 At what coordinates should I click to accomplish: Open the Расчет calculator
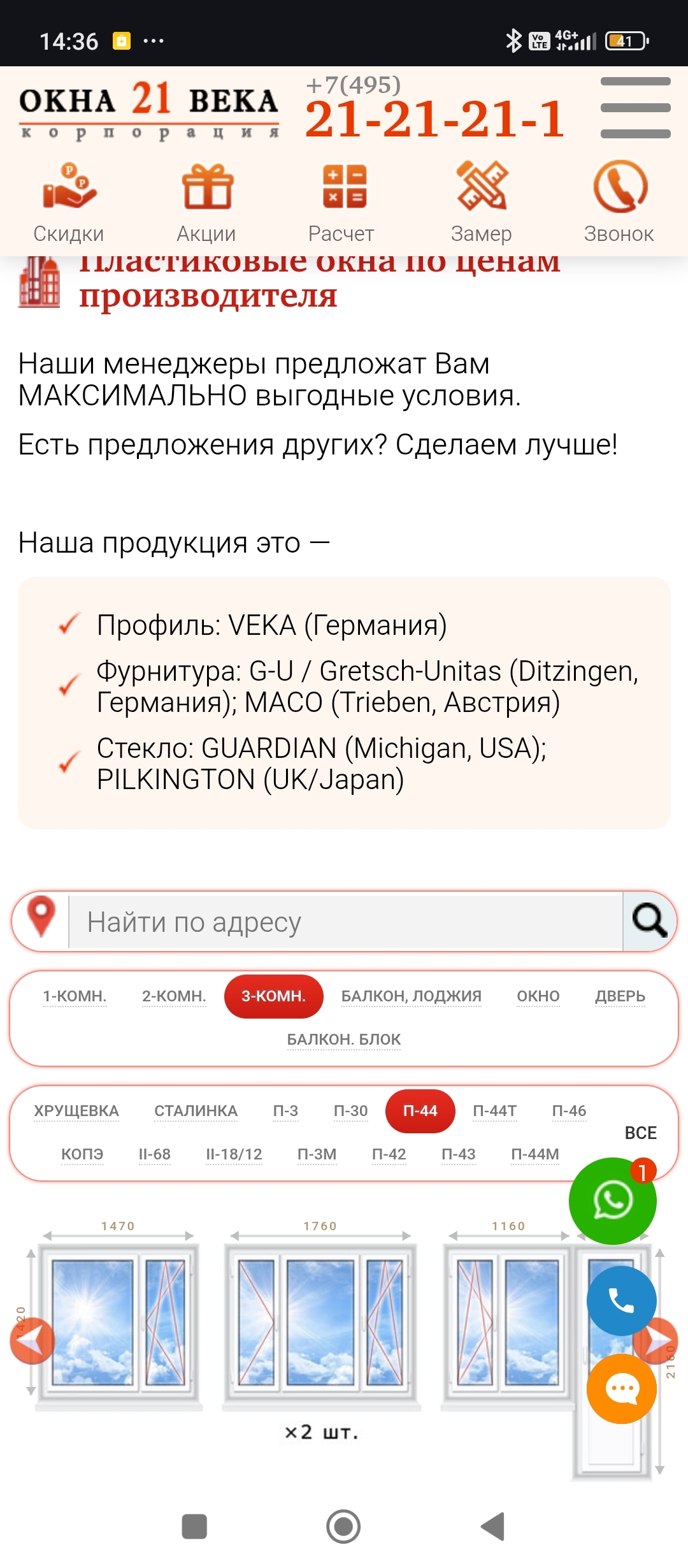click(343, 204)
